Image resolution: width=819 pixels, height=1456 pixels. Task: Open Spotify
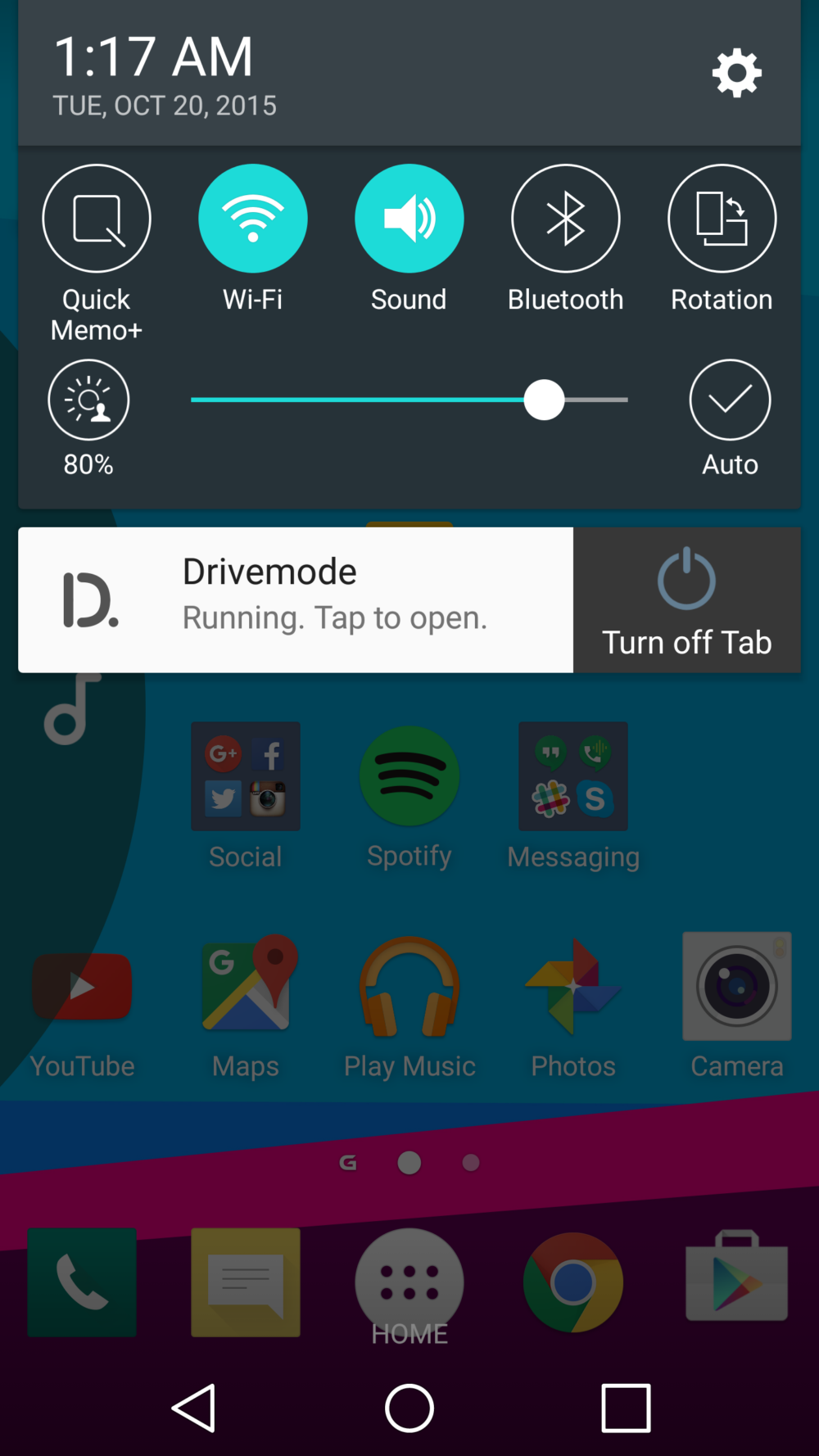pos(409,776)
